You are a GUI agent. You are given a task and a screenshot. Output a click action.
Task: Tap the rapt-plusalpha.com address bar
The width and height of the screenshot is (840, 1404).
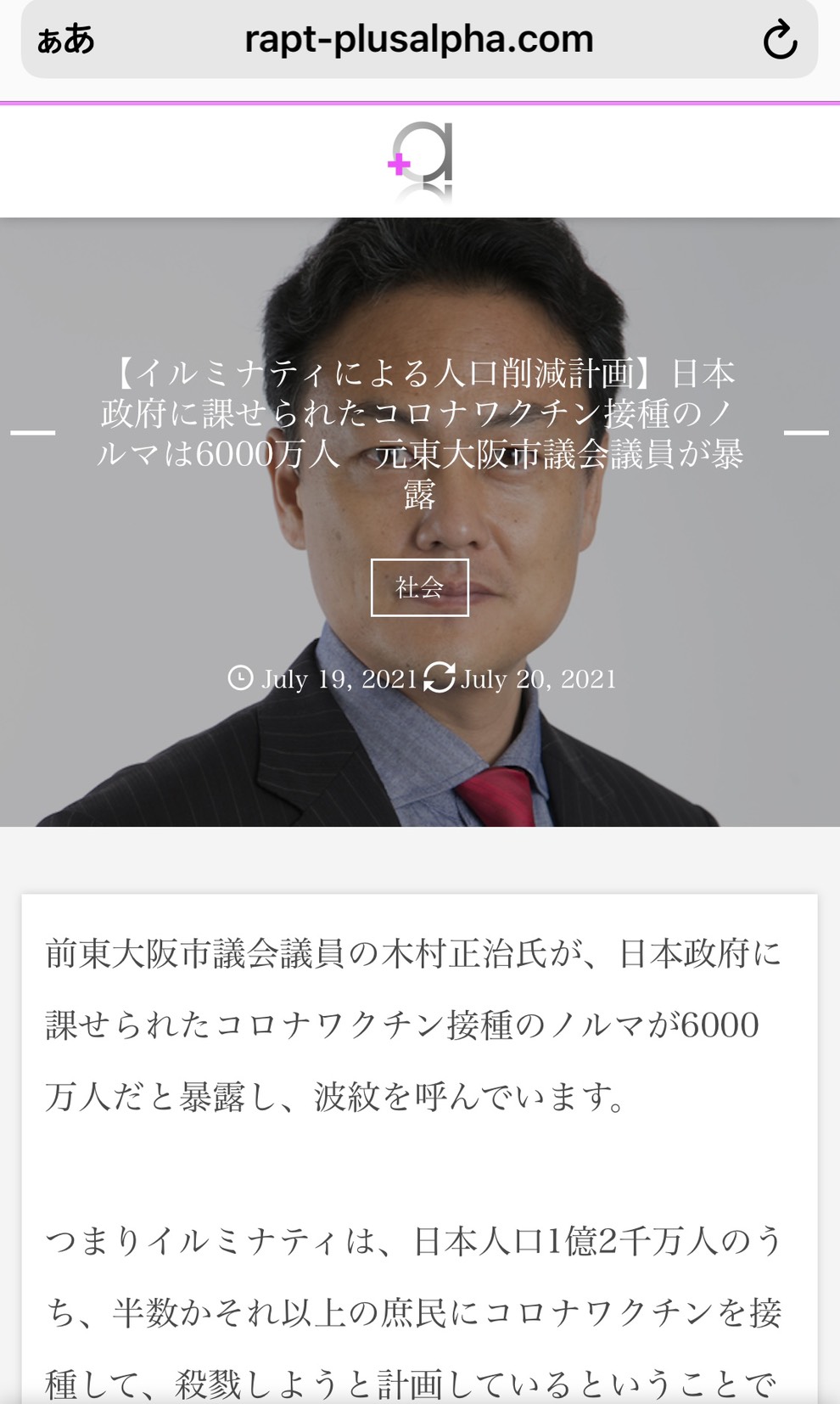tap(419, 39)
